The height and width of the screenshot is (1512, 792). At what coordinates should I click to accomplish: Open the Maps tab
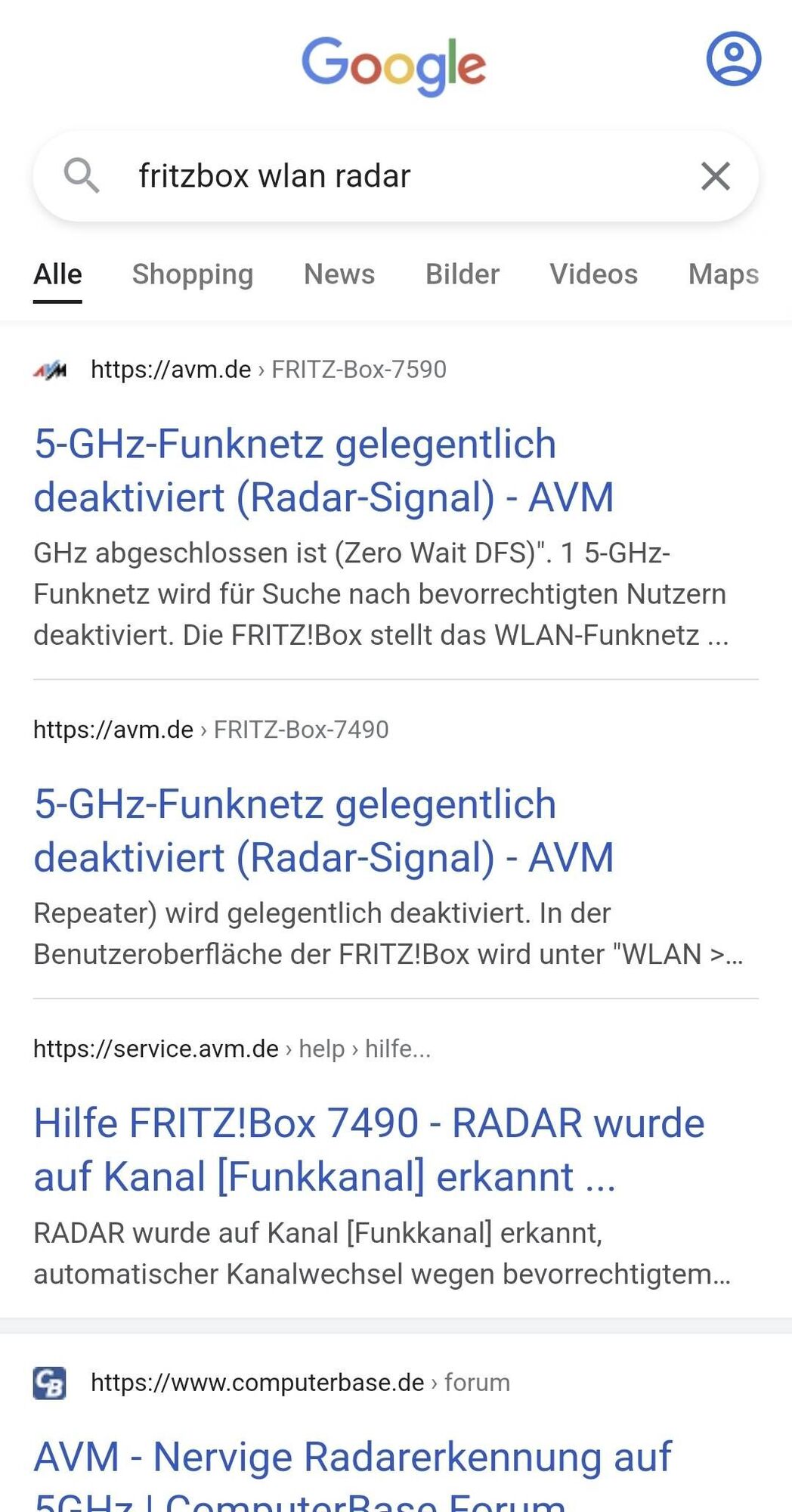(723, 274)
